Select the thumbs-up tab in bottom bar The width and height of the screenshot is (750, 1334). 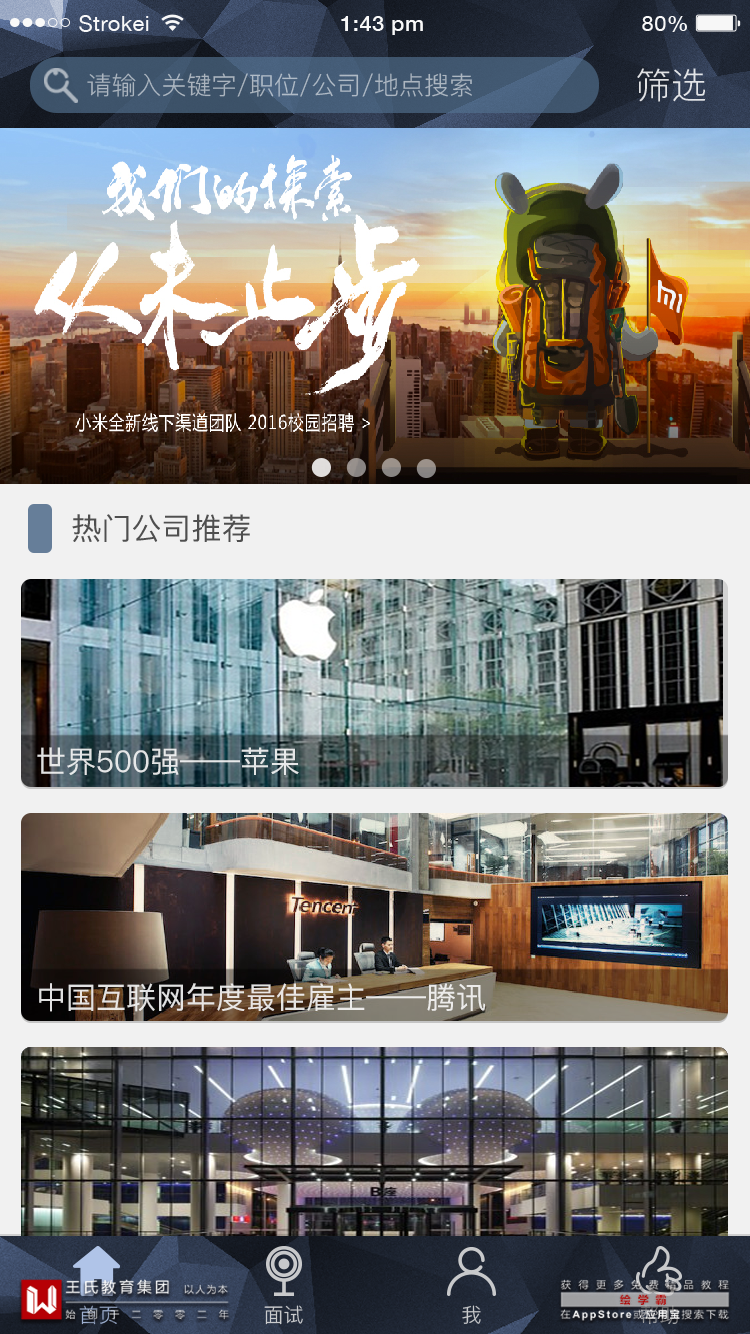click(658, 1285)
